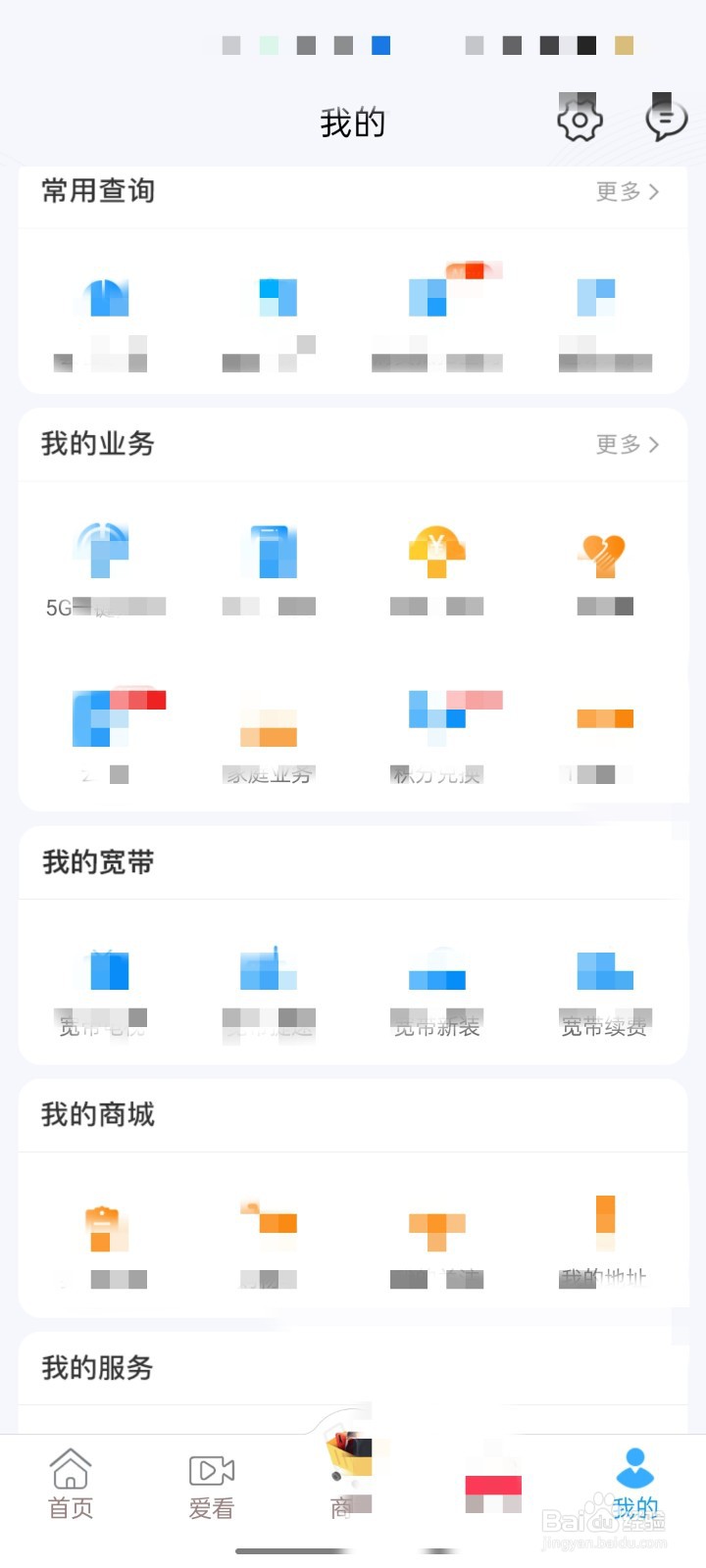Tap 更多 in 常用查询 section

(x=628, y=191)
